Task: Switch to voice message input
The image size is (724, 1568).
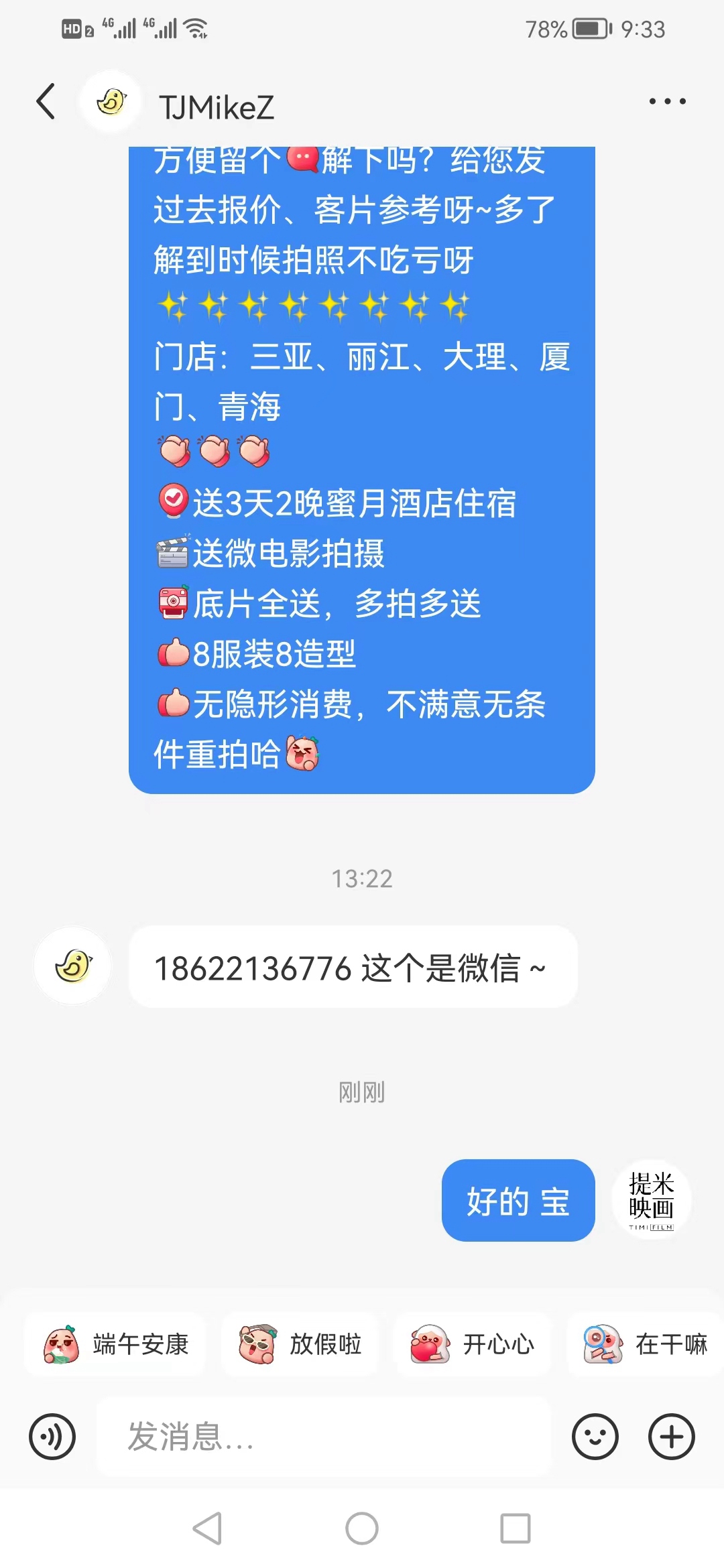Action: pyautogui.click(x=52, y=1437)
